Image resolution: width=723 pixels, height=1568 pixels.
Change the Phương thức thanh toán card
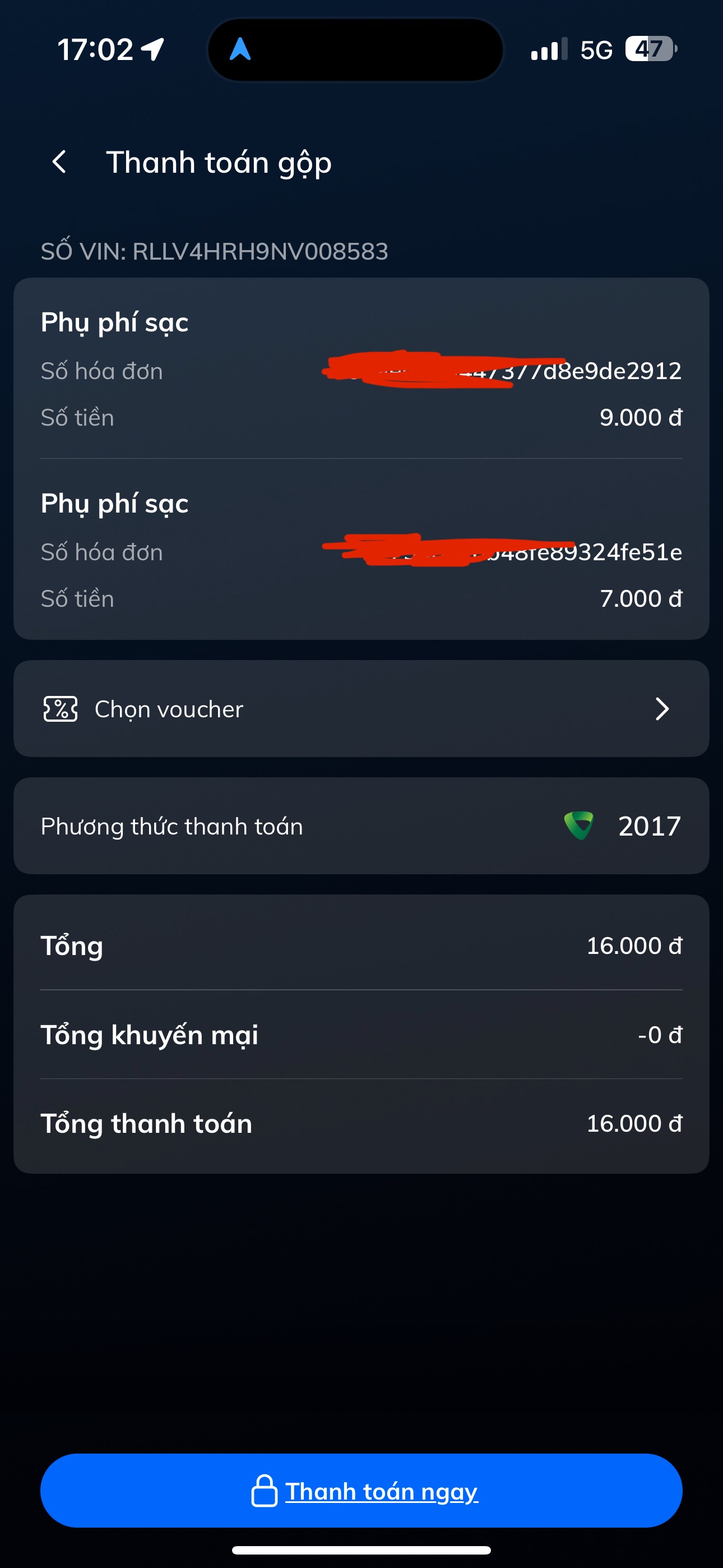(x=361, y=826)
